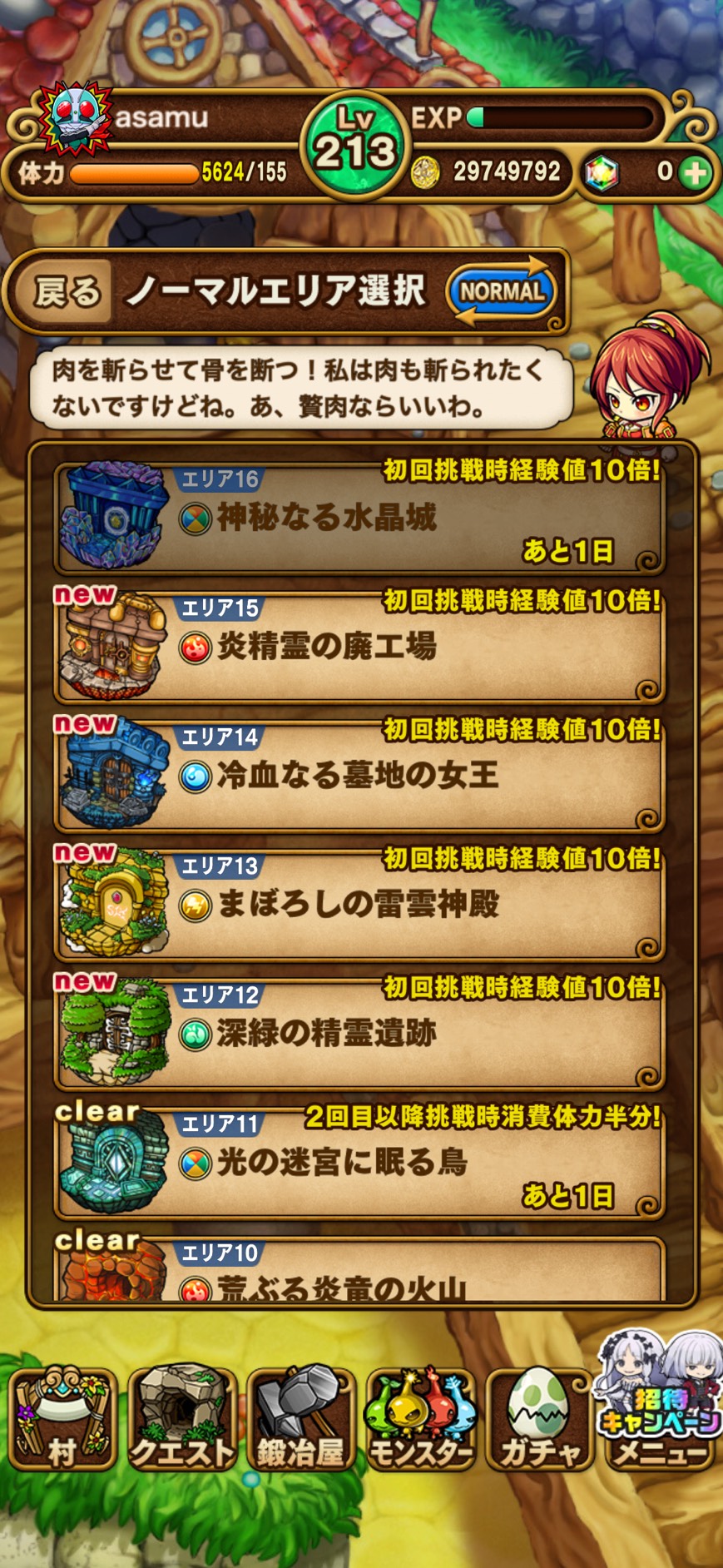
Task: Toggle the NORMAL difficulty switch
Action: pyautogui.click(x=503, y=291)
